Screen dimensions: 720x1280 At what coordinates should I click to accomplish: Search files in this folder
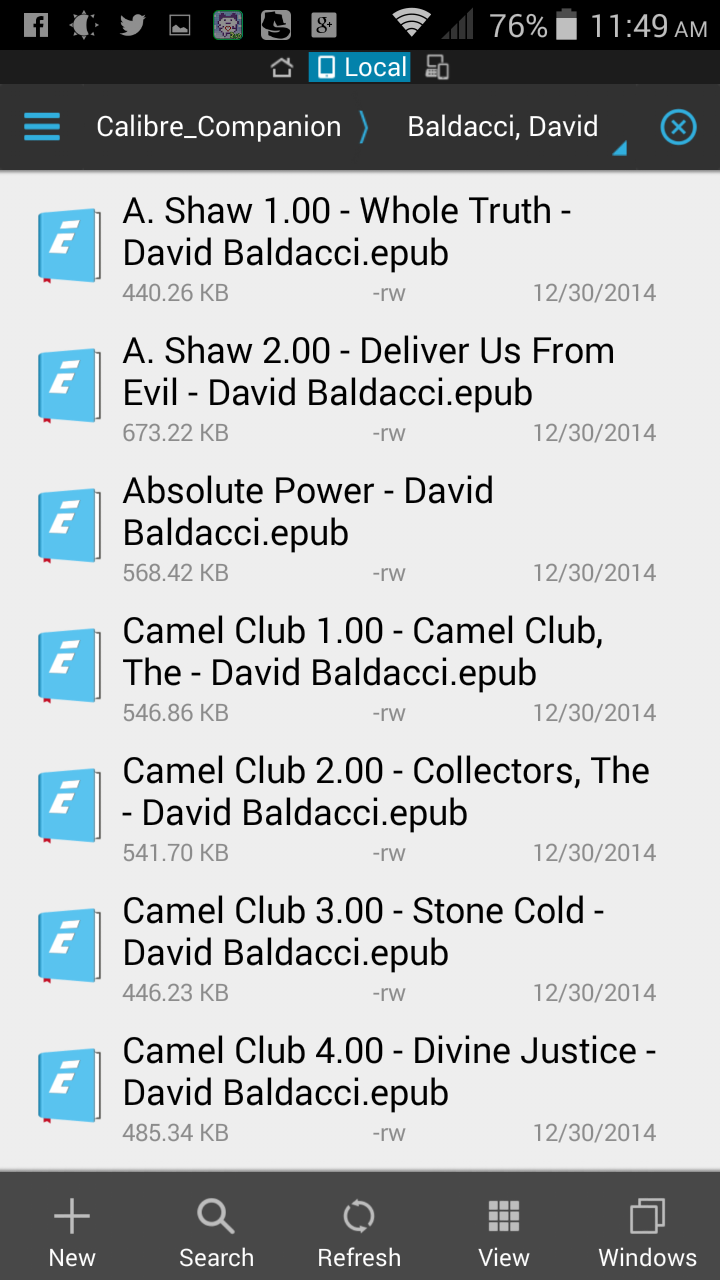pyautogui.click(x=216, y=1232)
